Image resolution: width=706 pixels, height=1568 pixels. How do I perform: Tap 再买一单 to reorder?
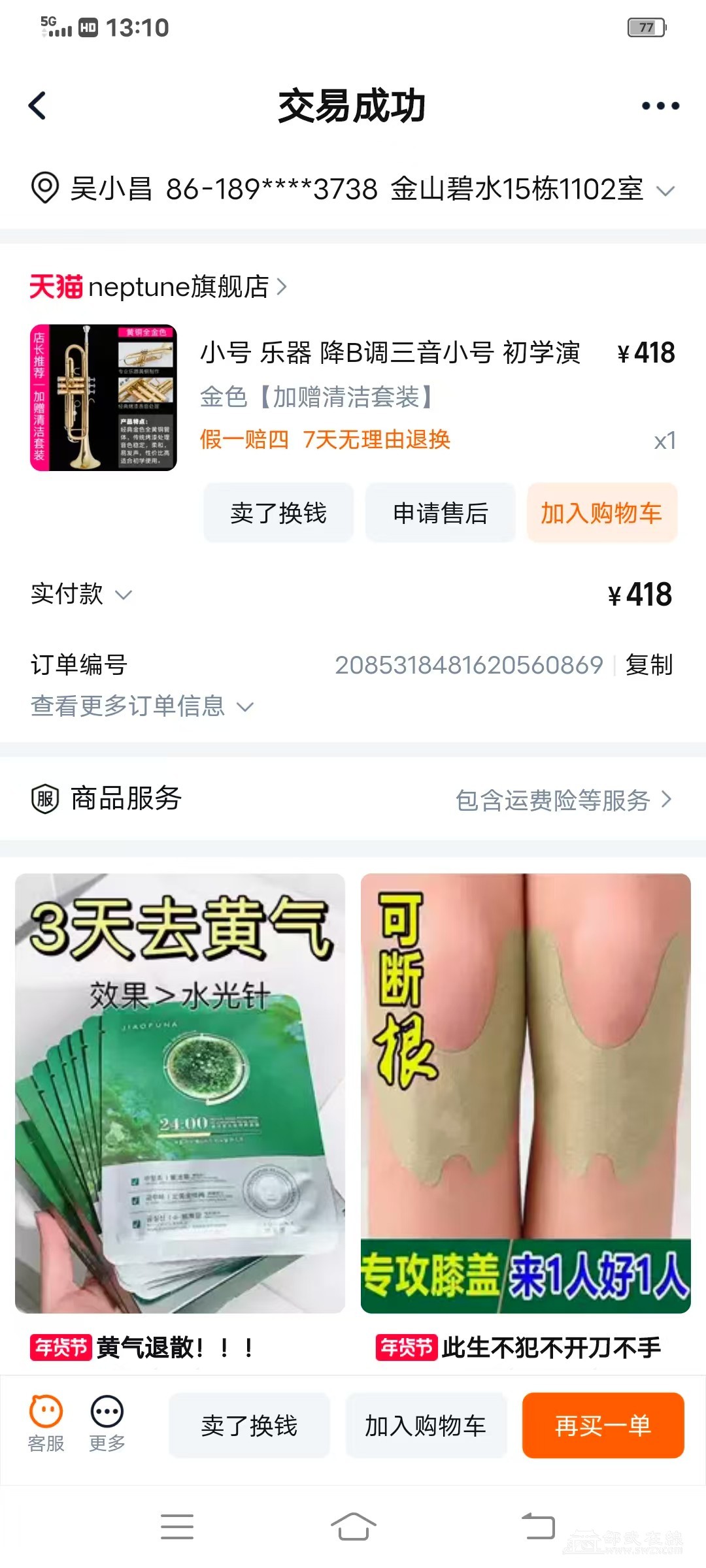click(603, 1426)
